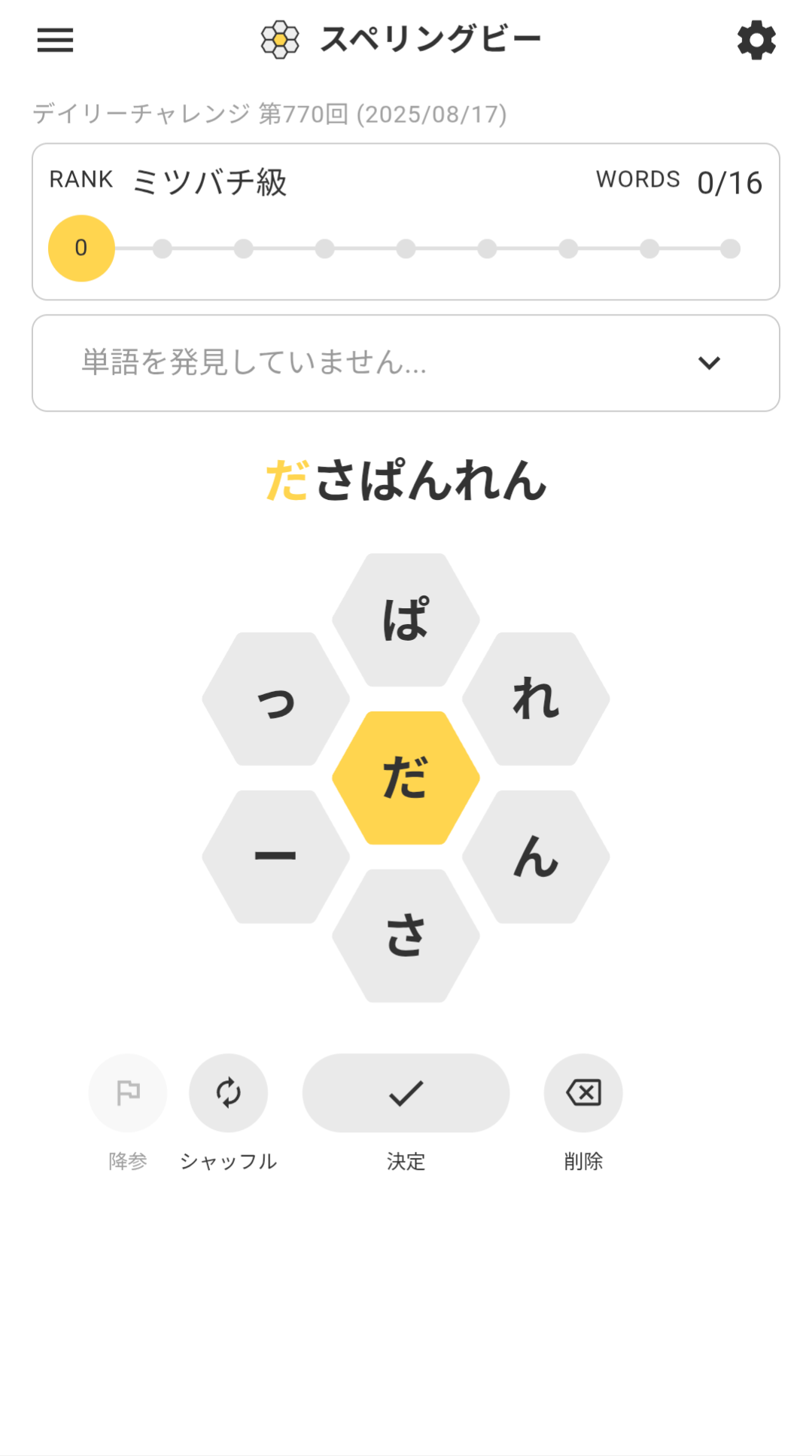Select the っ hexagon letter
The width and height of the screenshot is (812, 1456).
click(x=276, y=699)
